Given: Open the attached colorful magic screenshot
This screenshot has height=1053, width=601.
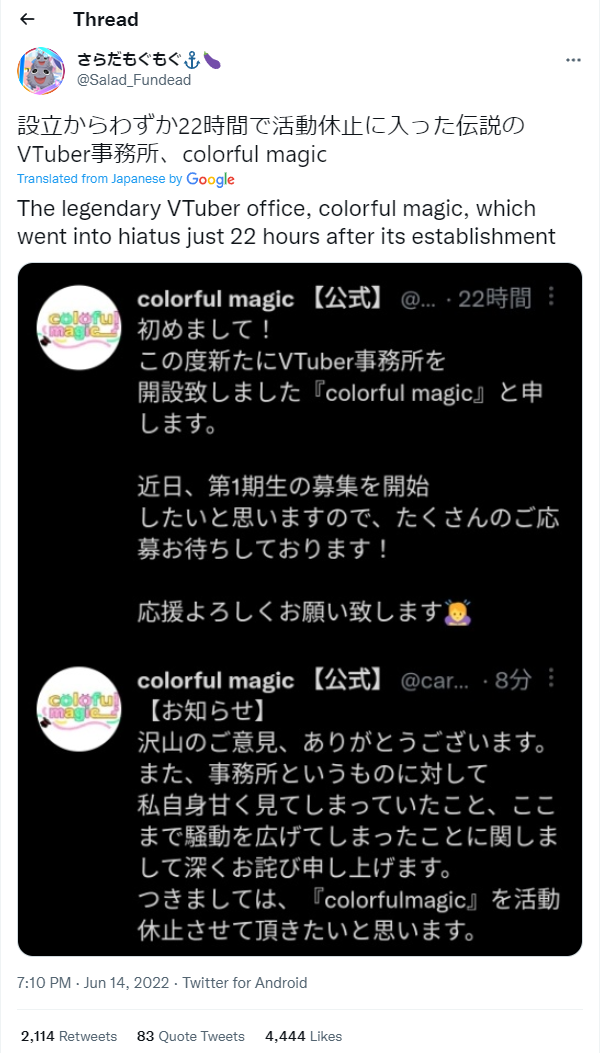Looking at the screenshot, I should coord(300,609).
